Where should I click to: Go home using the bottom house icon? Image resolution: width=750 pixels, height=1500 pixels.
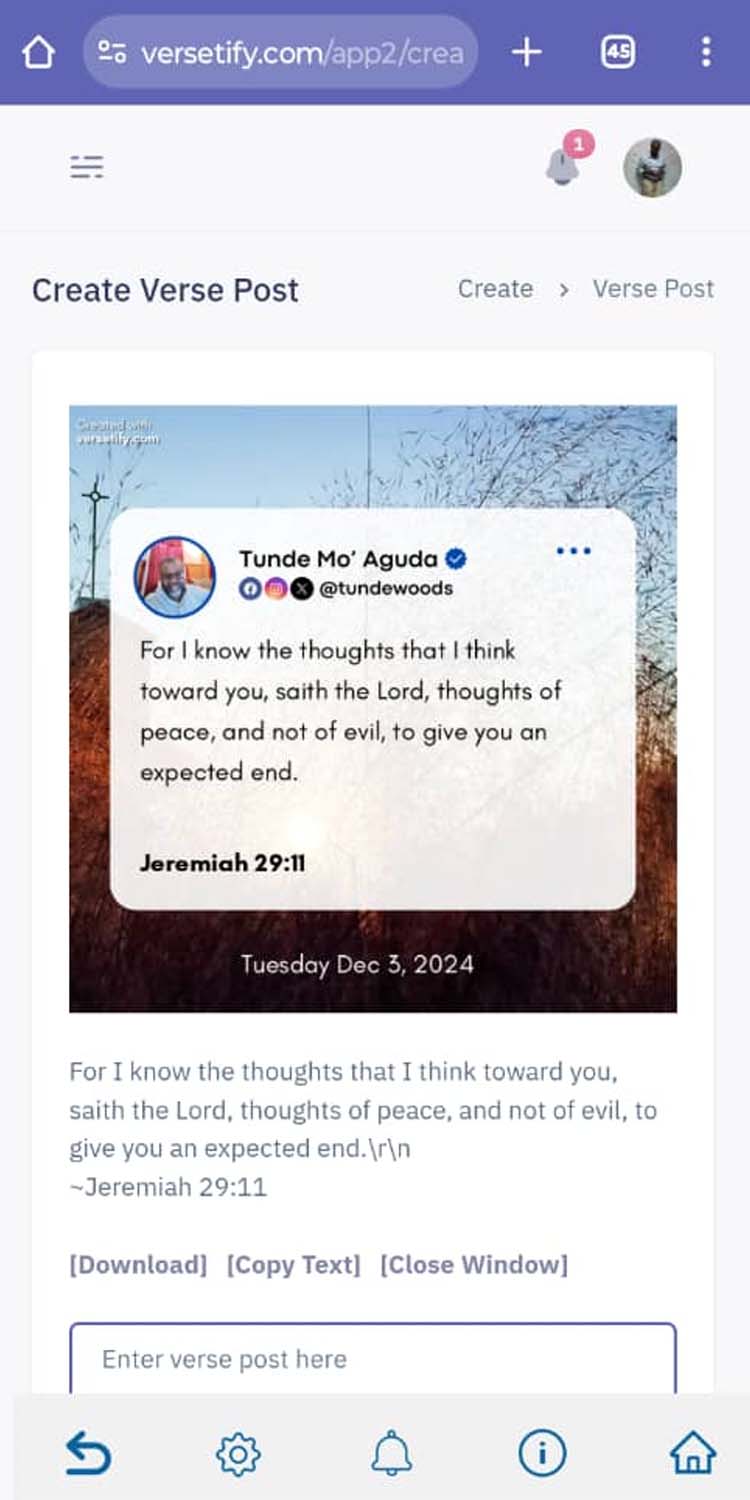(693, 1453)
